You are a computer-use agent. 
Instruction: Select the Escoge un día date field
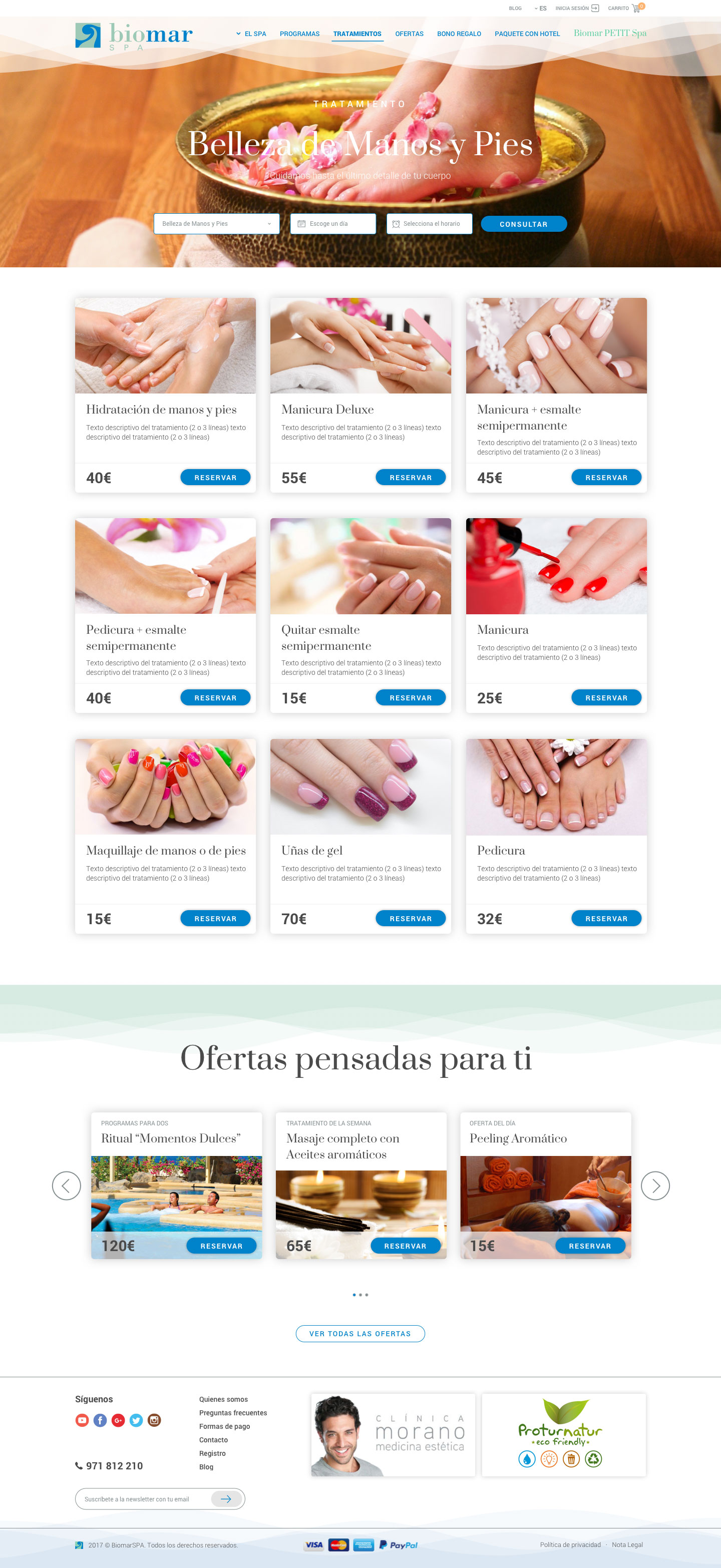pyautogui.click(x=332, y=224)
